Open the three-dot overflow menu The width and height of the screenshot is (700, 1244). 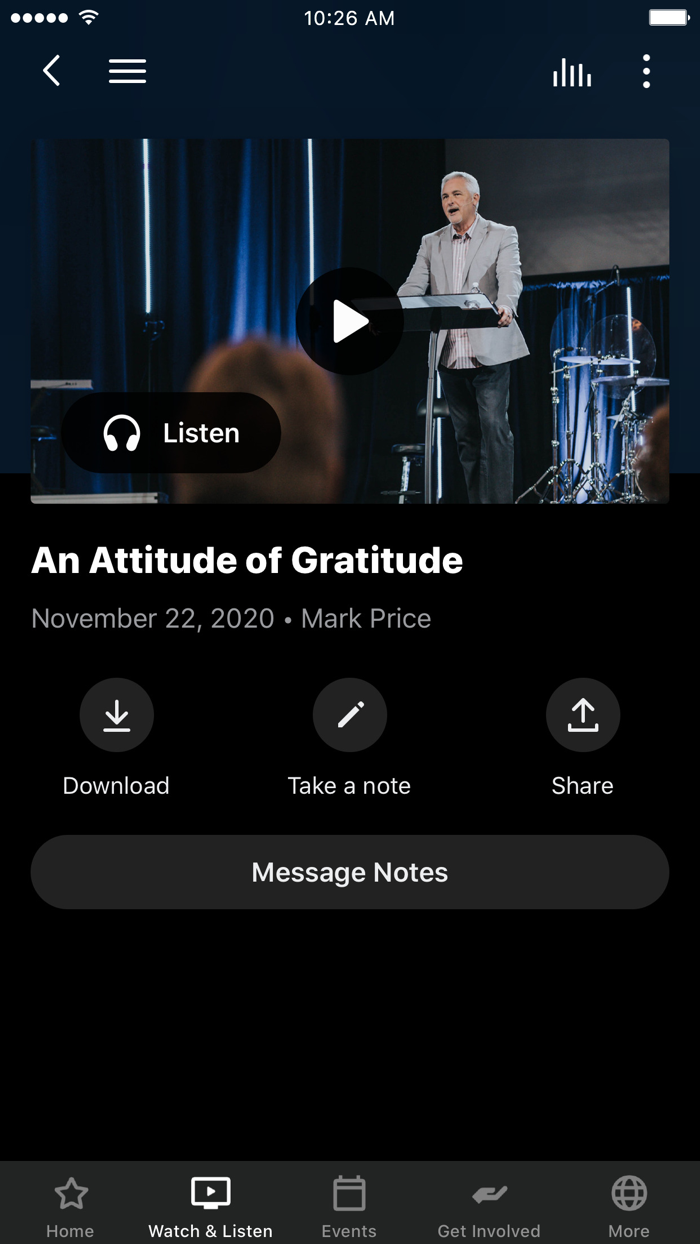coord(646,71)
